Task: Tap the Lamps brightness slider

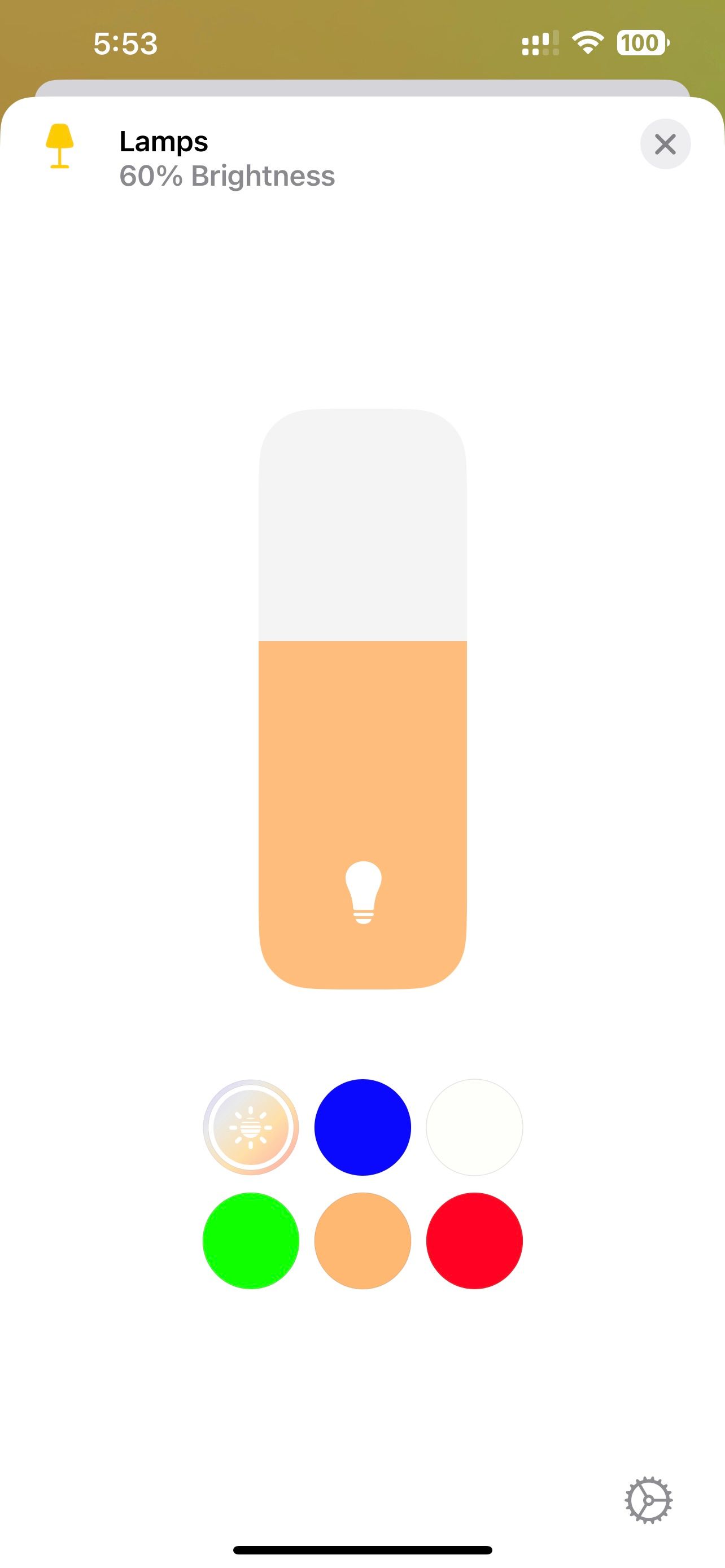Action: [x=363, y=698]
